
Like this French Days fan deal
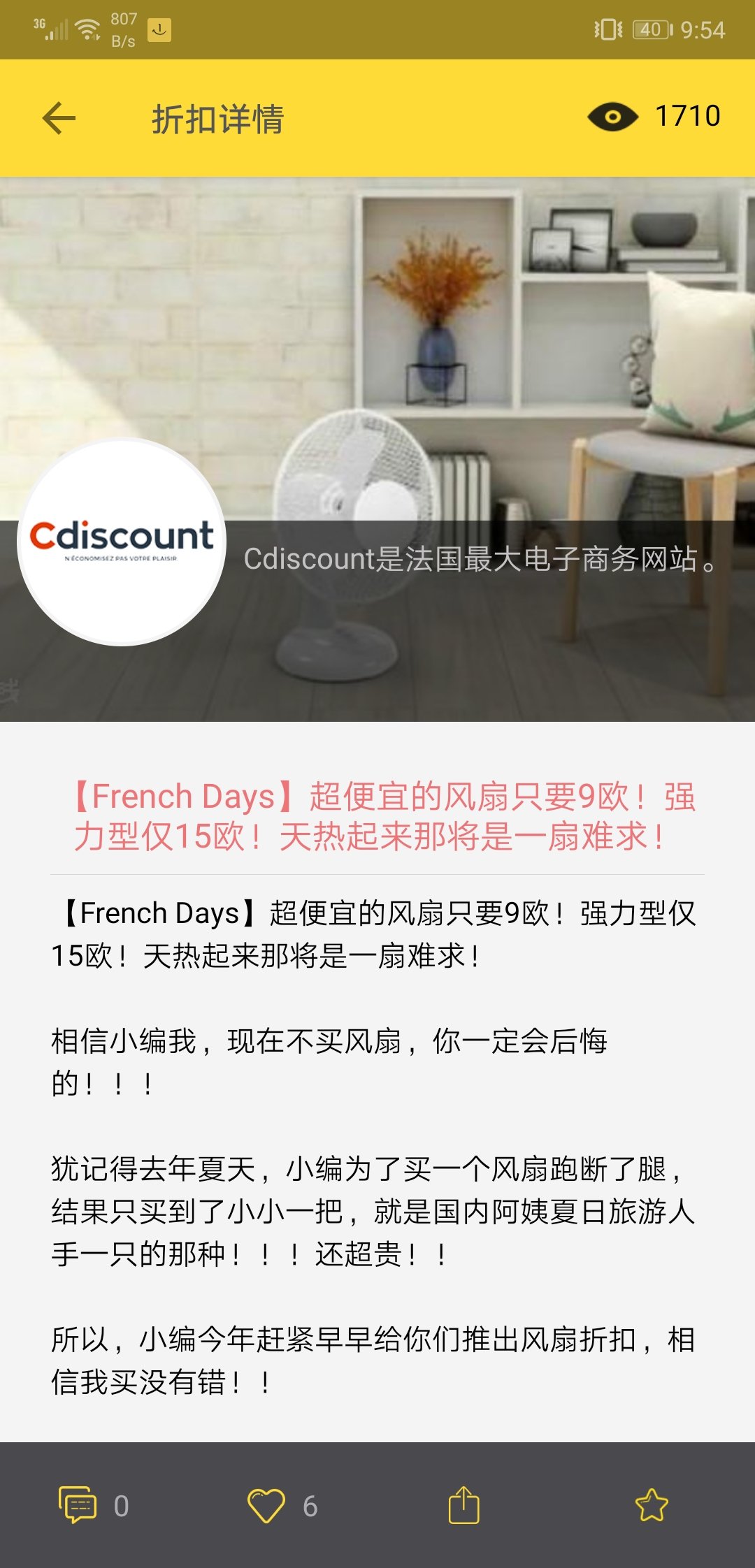pyautogui.click(x=266, y=1505)
